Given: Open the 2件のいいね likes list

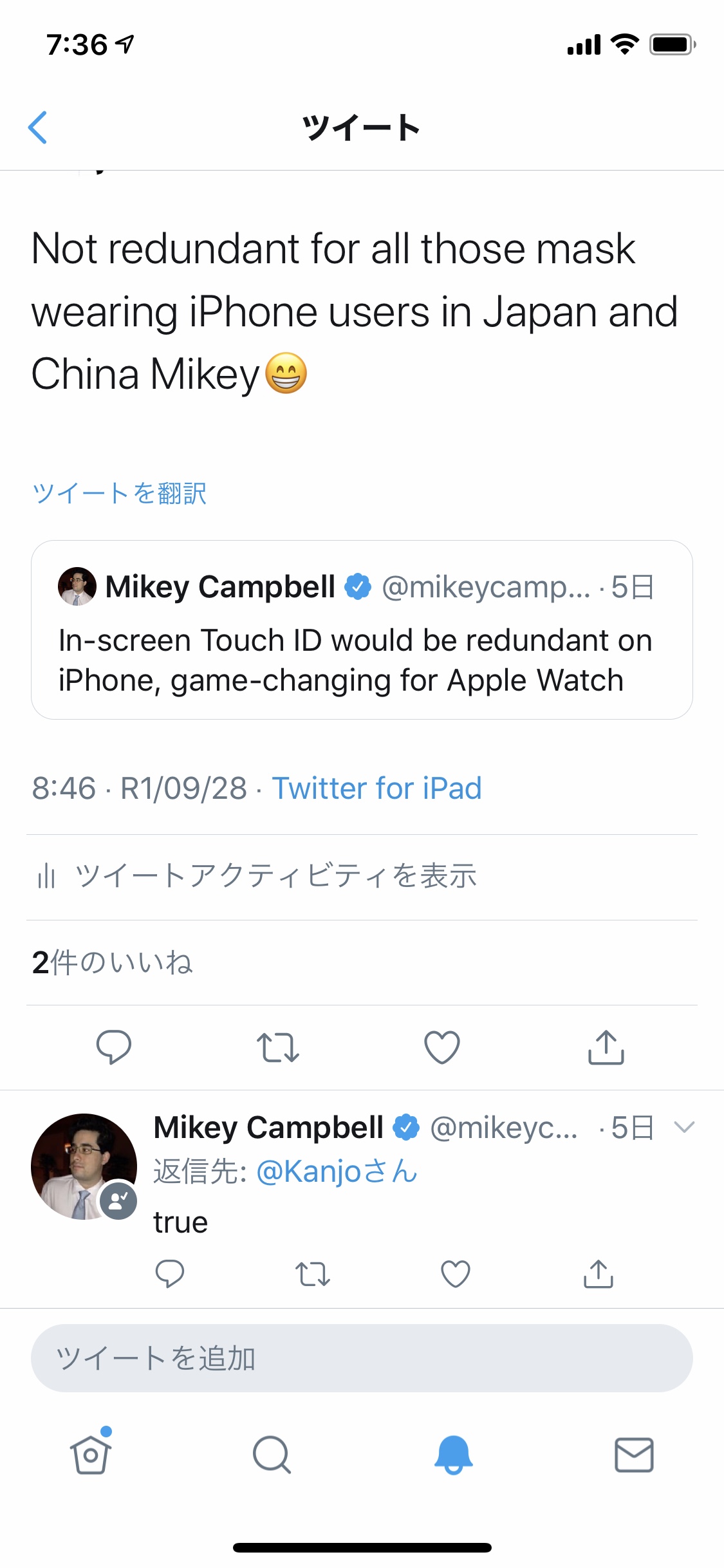Looking at the screenshot, I should click(113, 962).
